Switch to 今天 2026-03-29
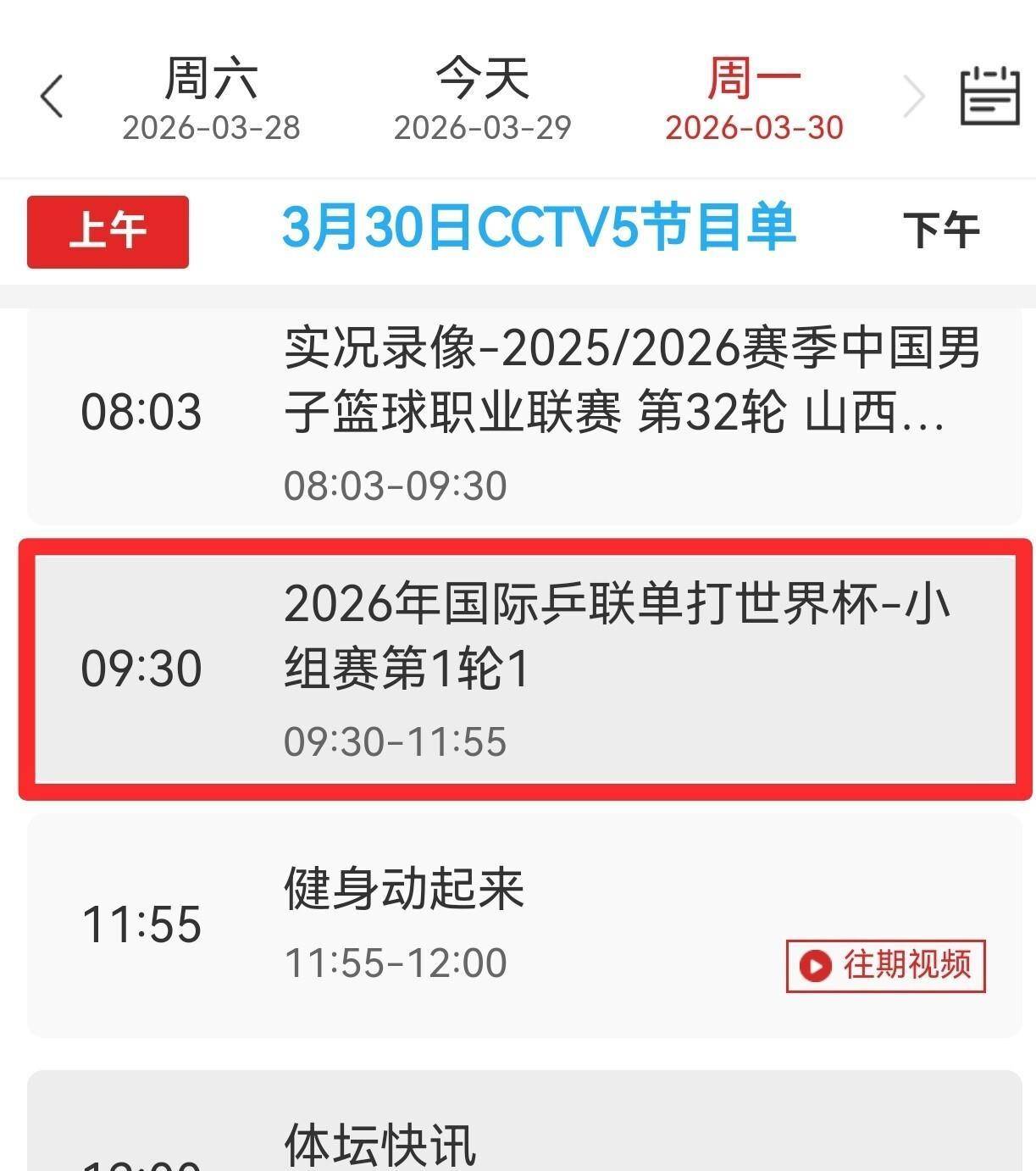Viewport: 1036px width, 1171px height. (x=482, y=99)
